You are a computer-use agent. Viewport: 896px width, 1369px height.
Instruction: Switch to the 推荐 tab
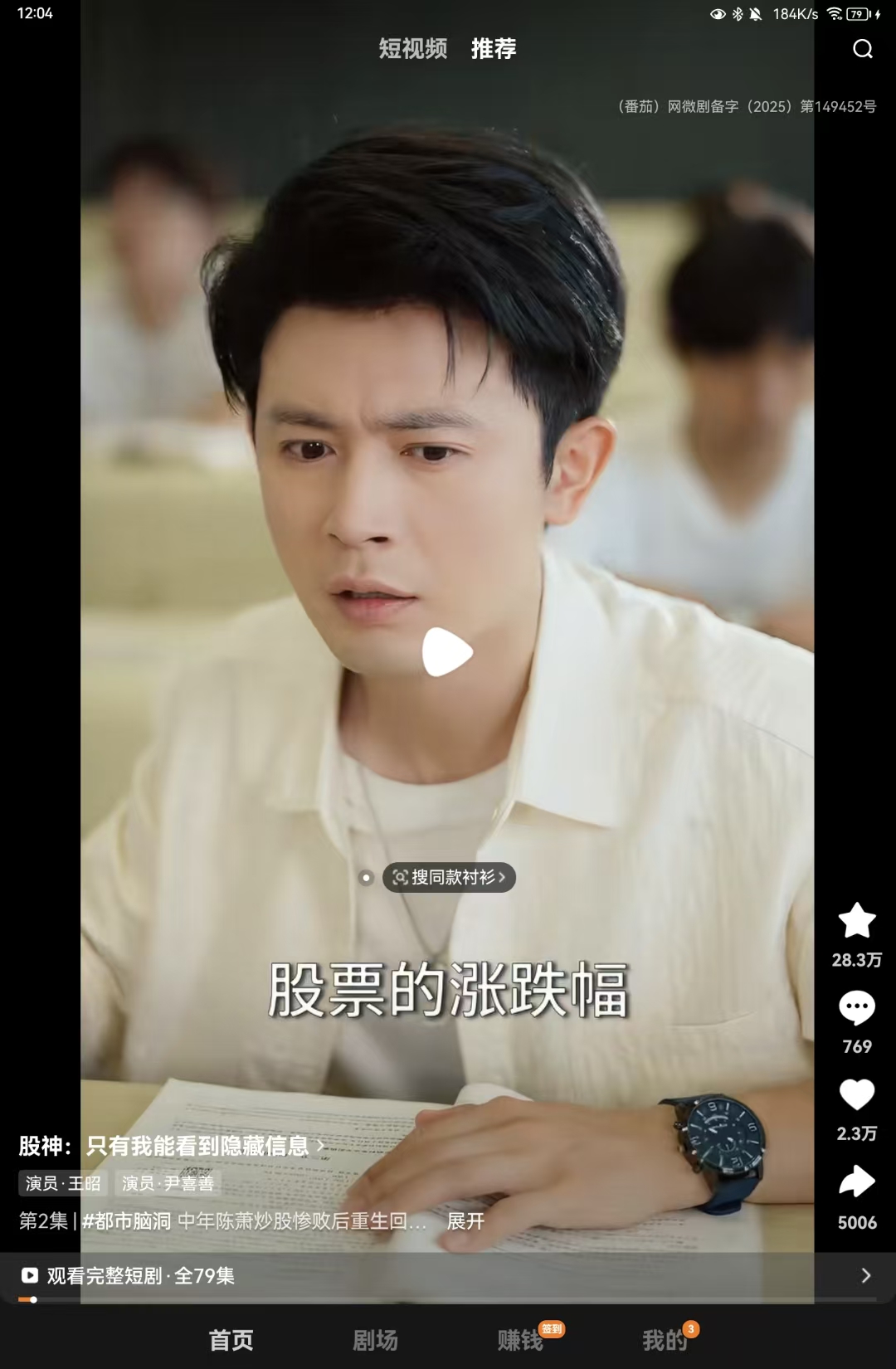(x=494, y=49)
